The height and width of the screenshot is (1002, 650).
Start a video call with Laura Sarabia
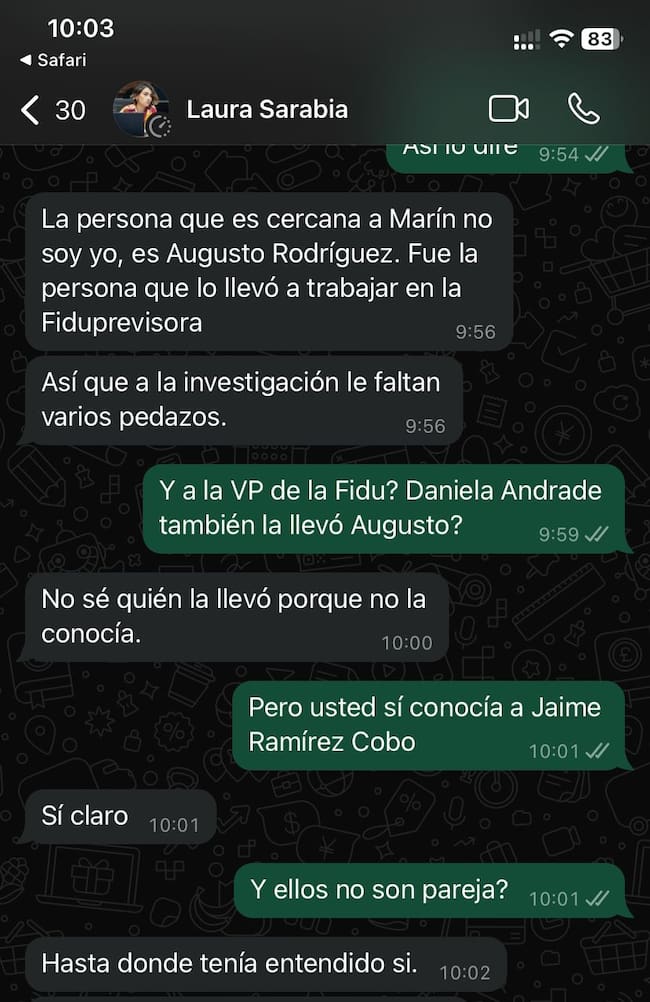(x=508, y=109)
